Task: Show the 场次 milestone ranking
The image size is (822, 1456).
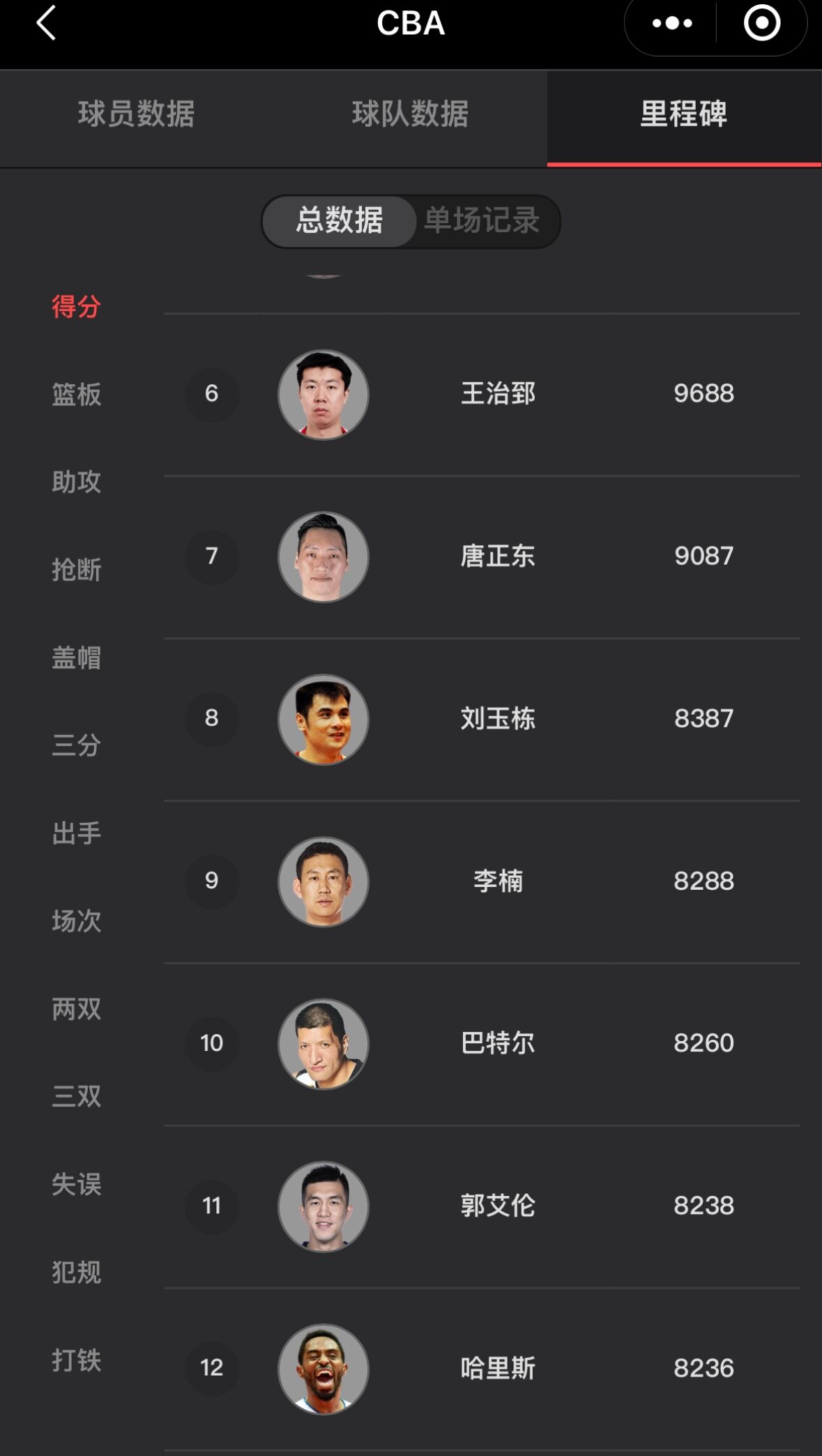Action: [77, 921]
